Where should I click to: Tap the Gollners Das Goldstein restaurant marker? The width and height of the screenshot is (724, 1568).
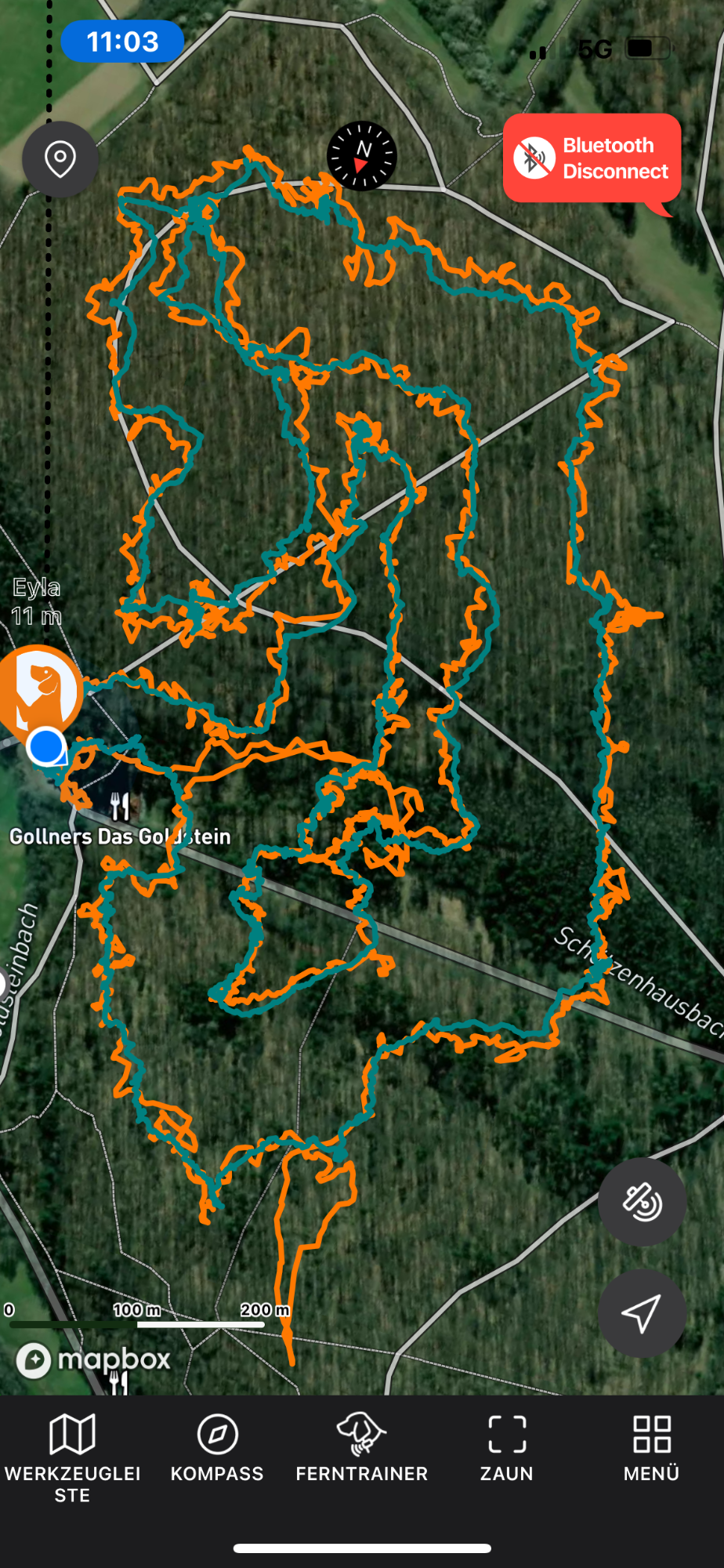click(120, 806)
